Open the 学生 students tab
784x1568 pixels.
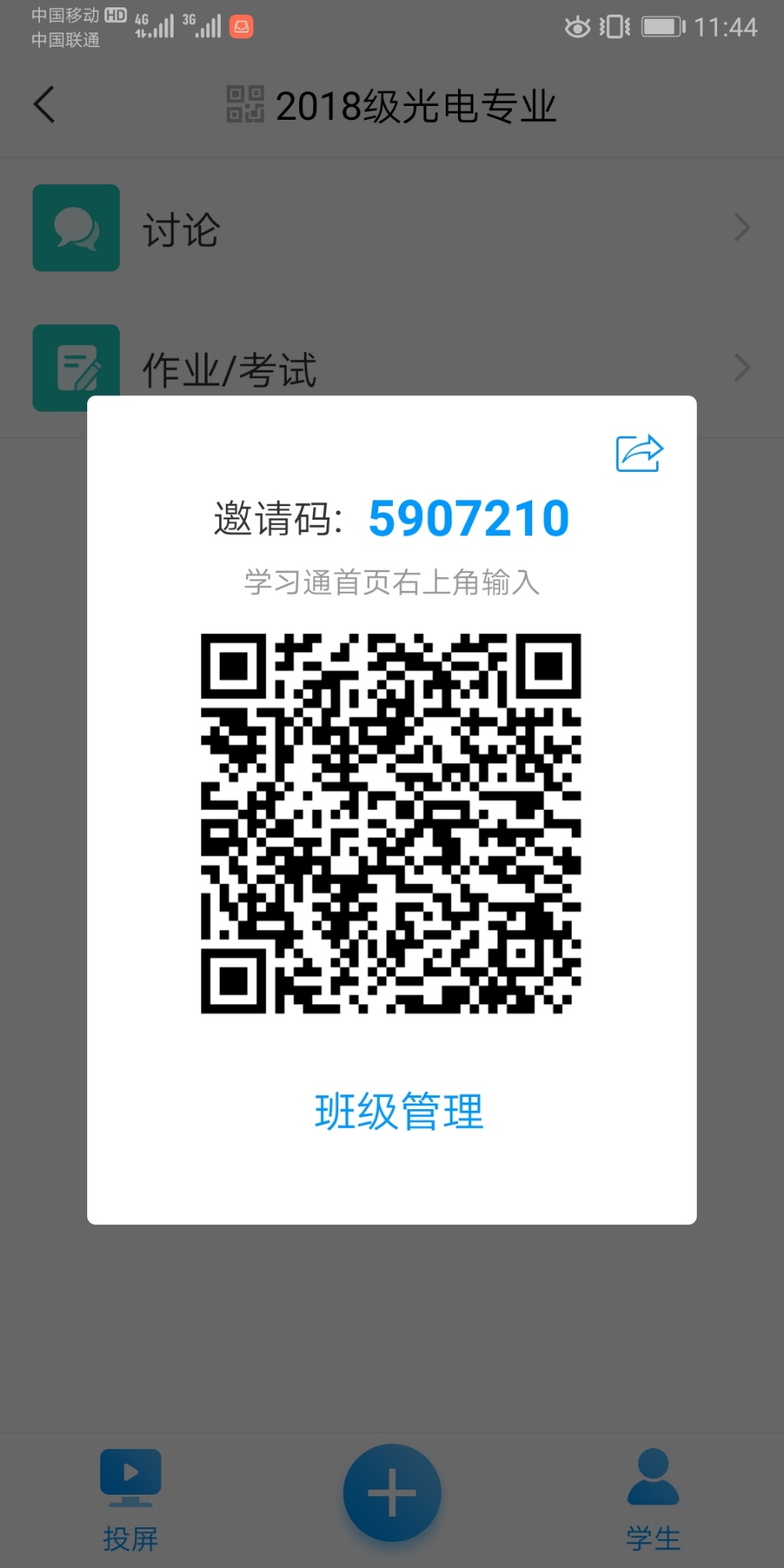(x=653, y=1500)
